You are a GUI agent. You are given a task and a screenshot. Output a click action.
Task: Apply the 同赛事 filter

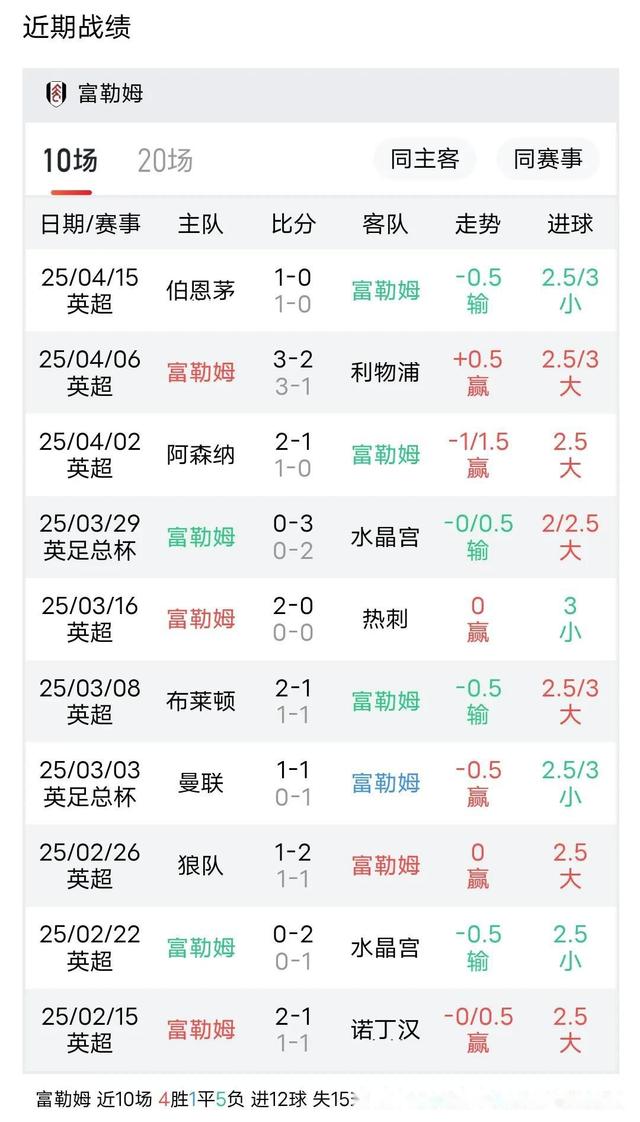click(547, 159)
